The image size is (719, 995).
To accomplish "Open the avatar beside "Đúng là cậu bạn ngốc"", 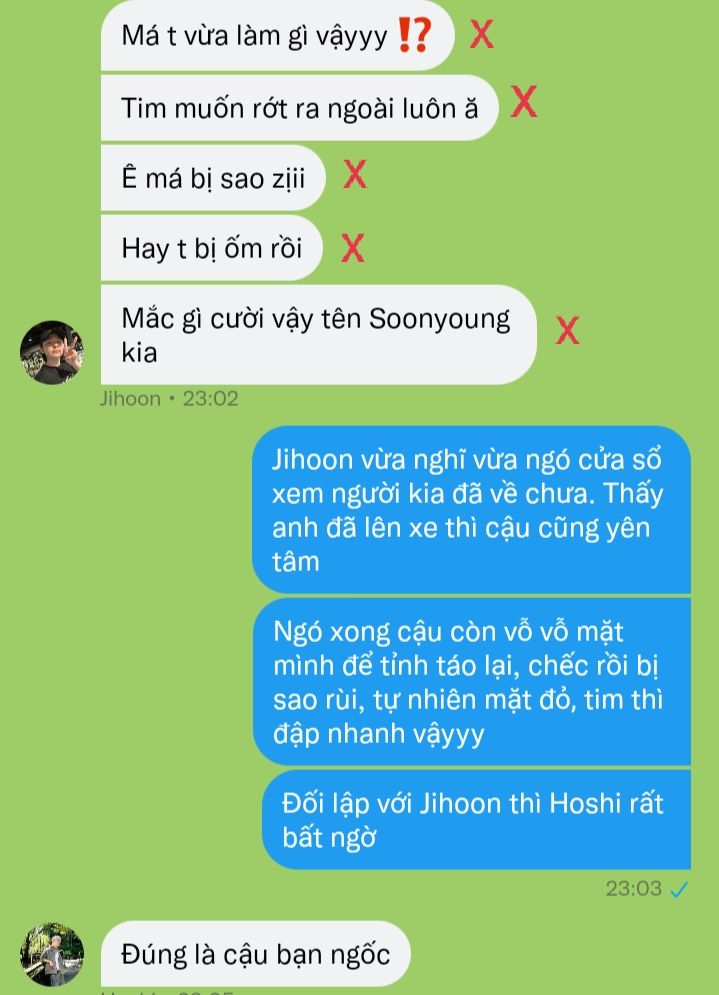I will coord(51,954).
